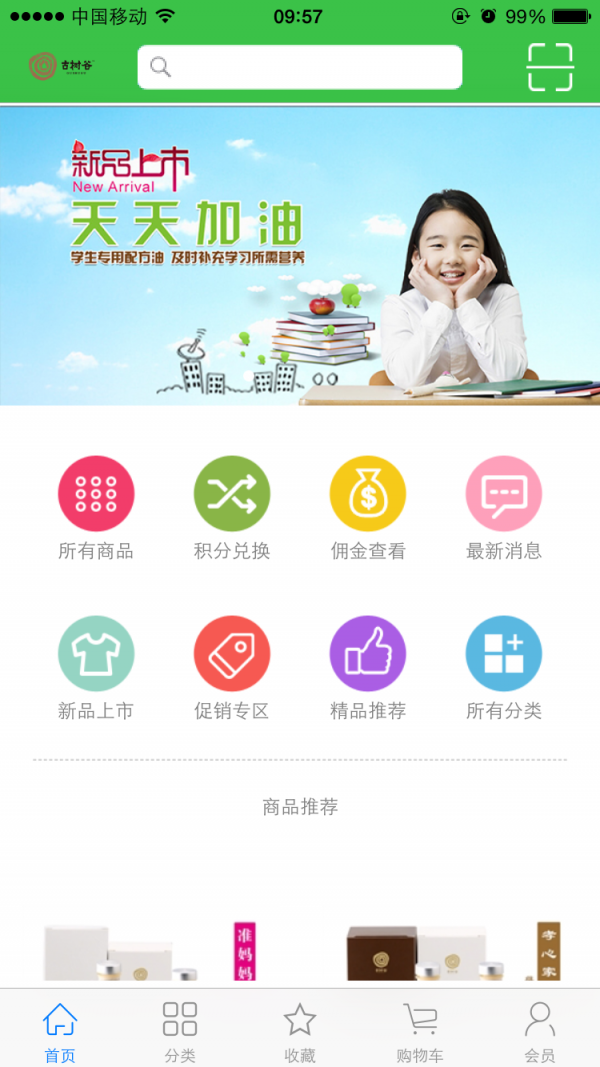Open the 天天加油 new arrival banner
The height and width of the screenshot is (1067, 600).
coord(300,255)
